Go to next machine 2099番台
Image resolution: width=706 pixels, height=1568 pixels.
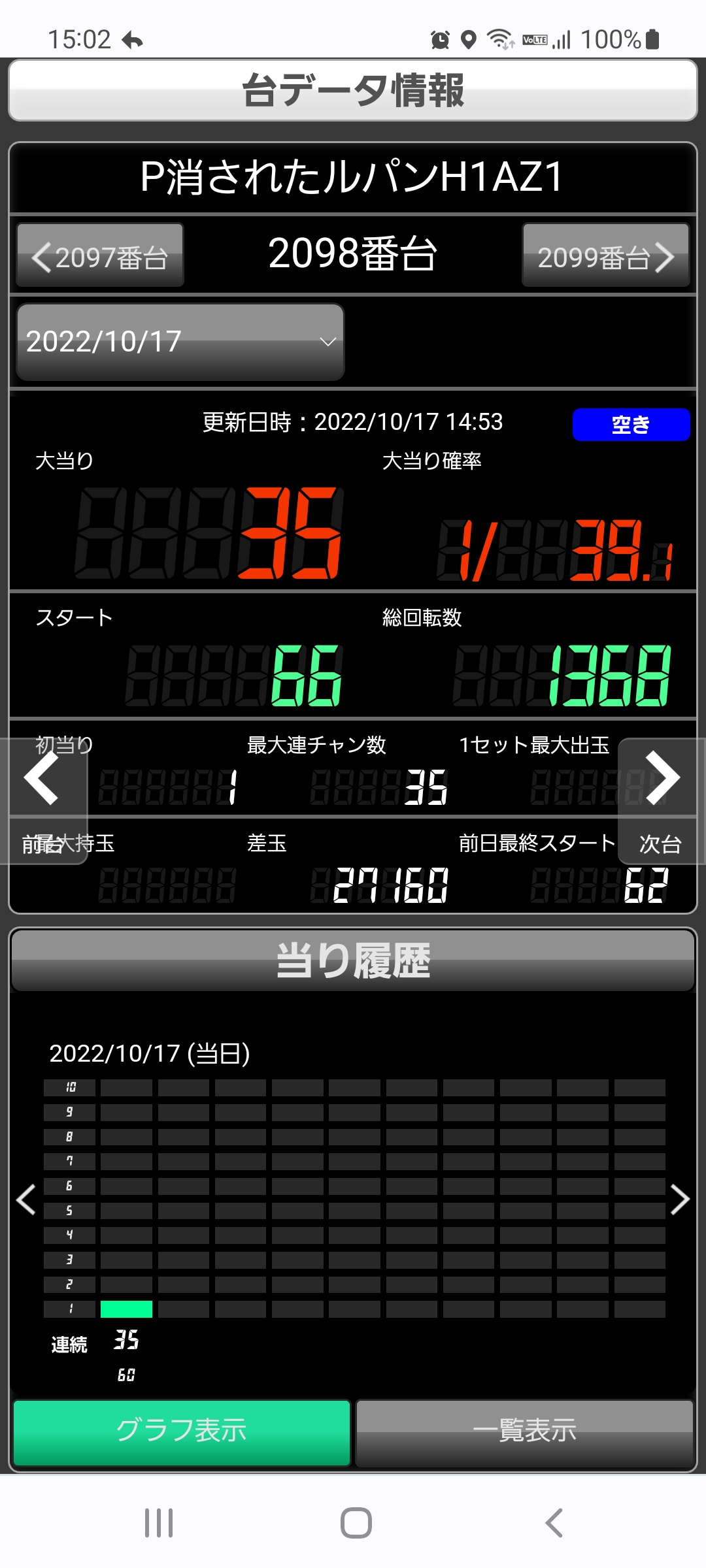pos(605,255)
